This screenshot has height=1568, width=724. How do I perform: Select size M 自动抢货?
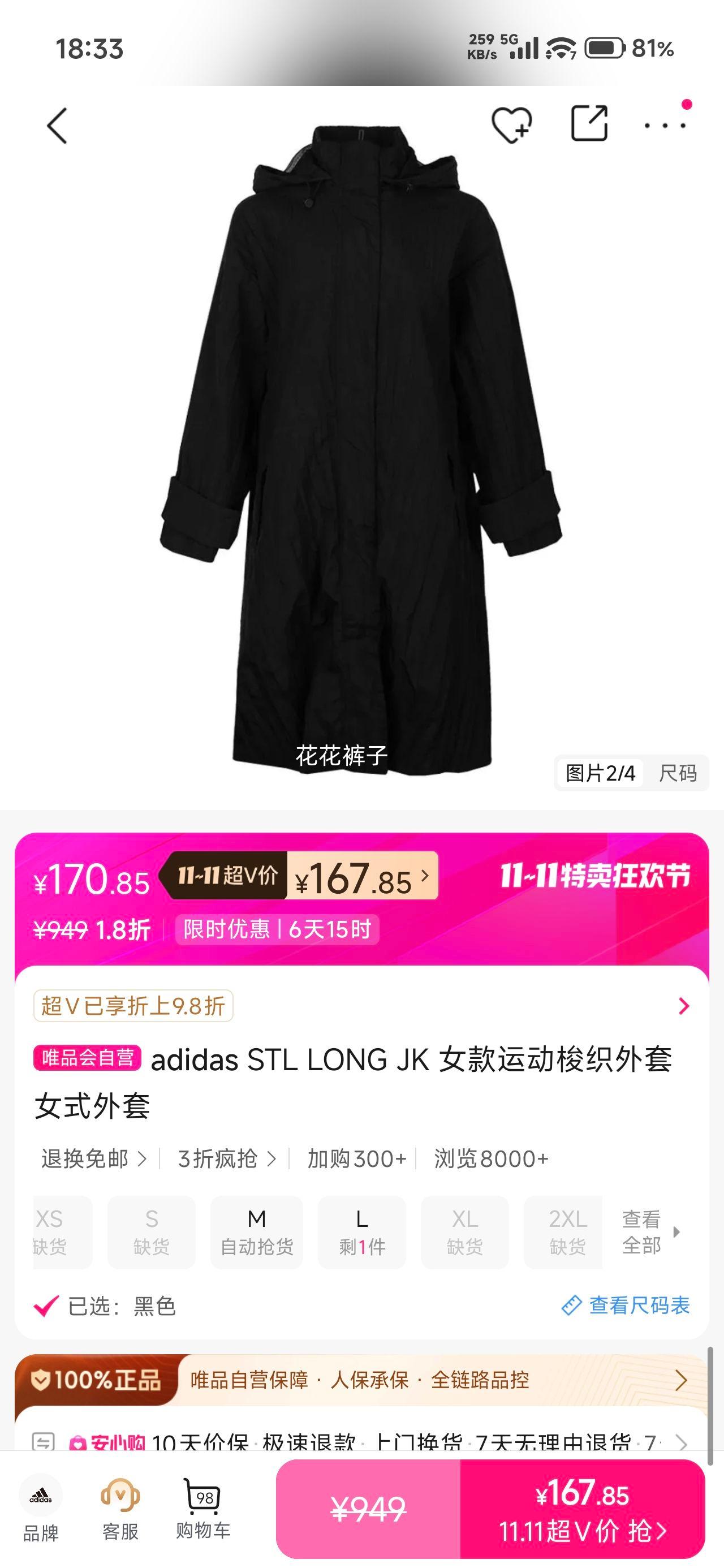point(257,1230)
